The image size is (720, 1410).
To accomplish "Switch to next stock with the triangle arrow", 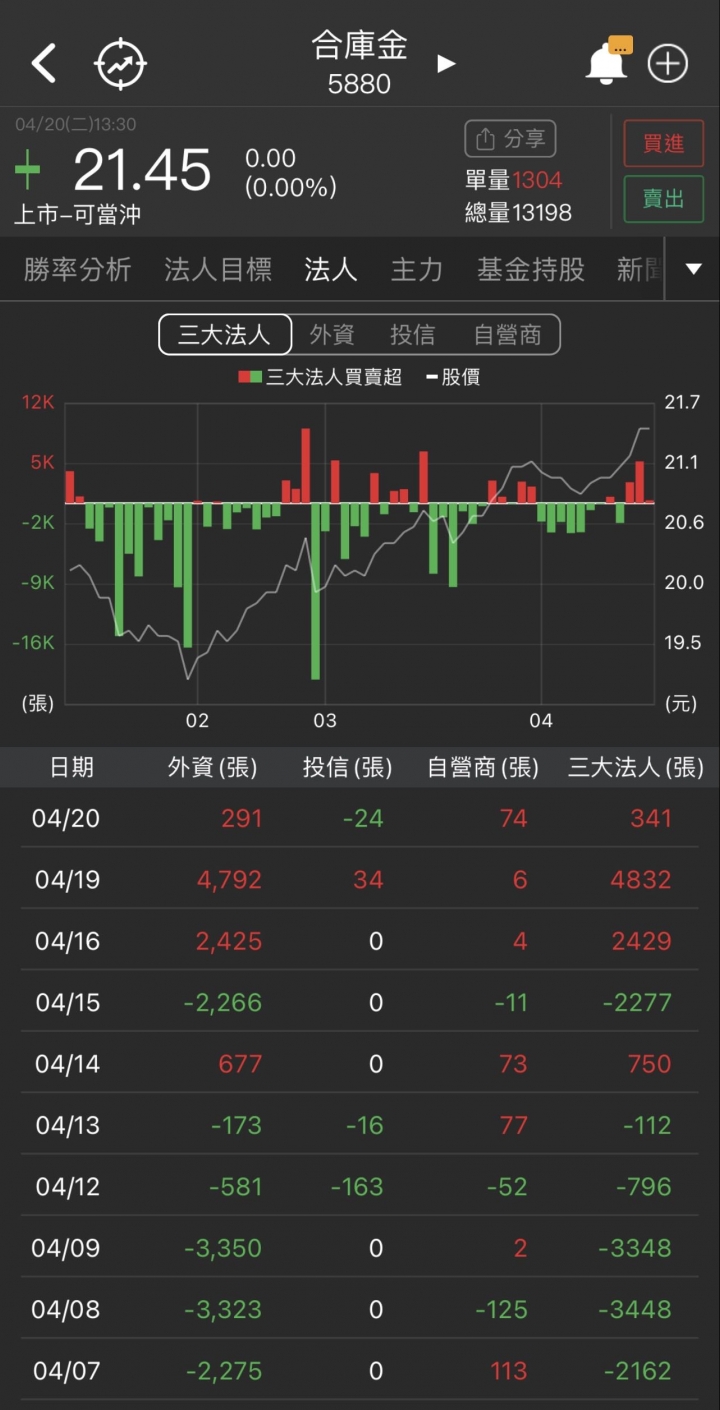I will pyautogui.click(x=446, y=64).
